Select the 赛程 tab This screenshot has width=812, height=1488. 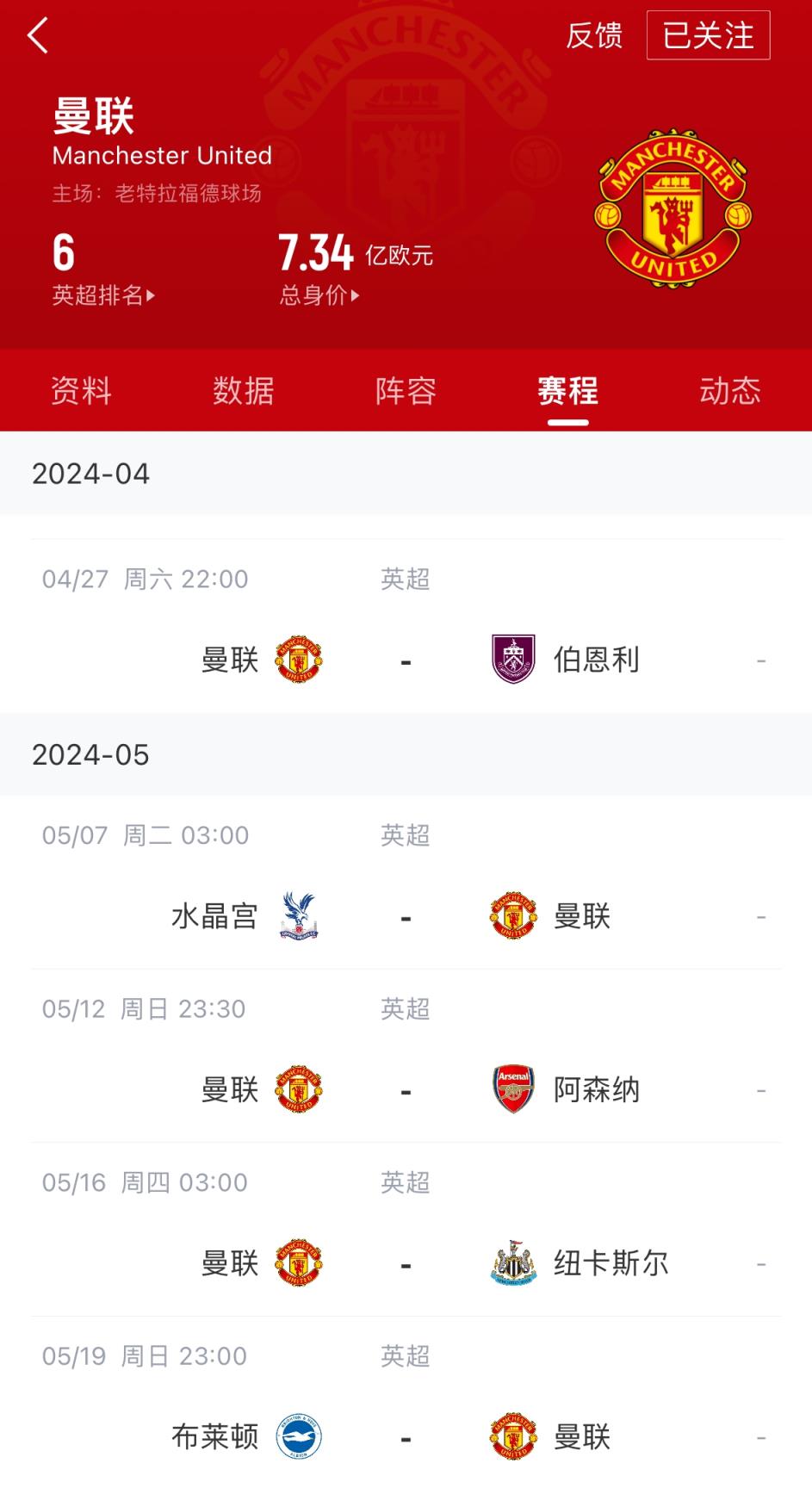click(x=567, y=391)
